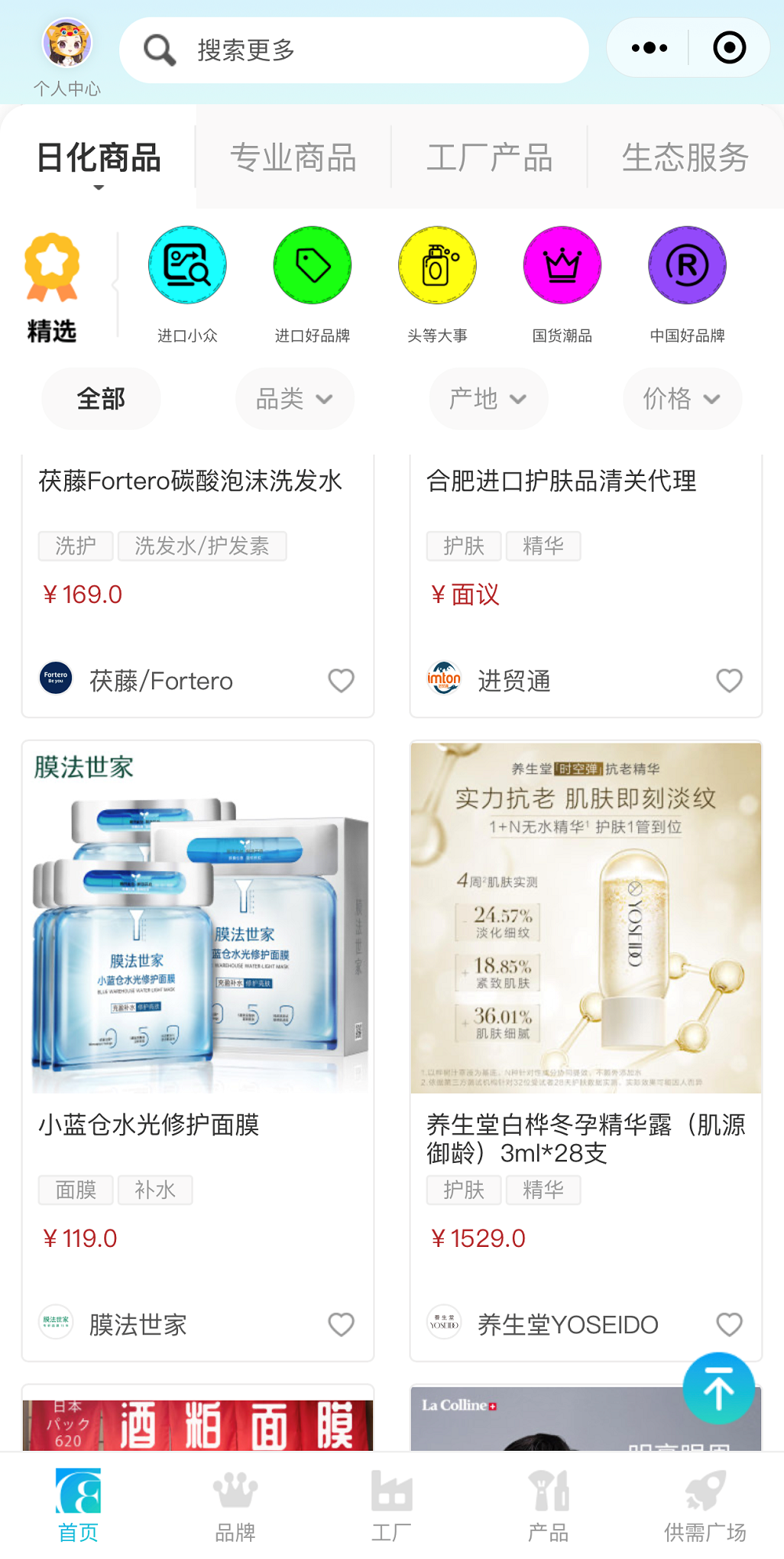Open the 产地 filter dropdown
The image size is (784, 1559).
tap(488, 398)
